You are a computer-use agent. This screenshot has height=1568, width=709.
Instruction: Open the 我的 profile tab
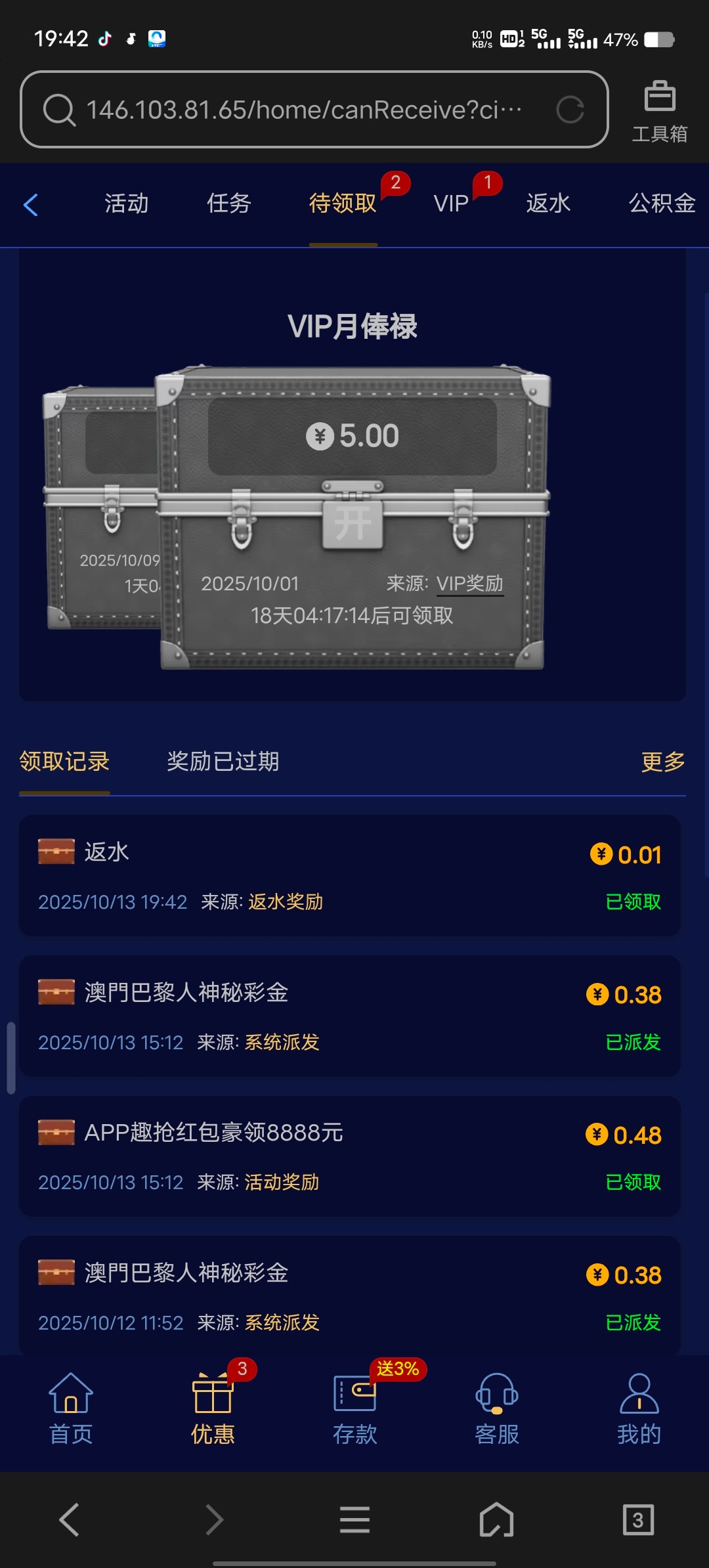pyautogui.click(x=639, y=1409)
